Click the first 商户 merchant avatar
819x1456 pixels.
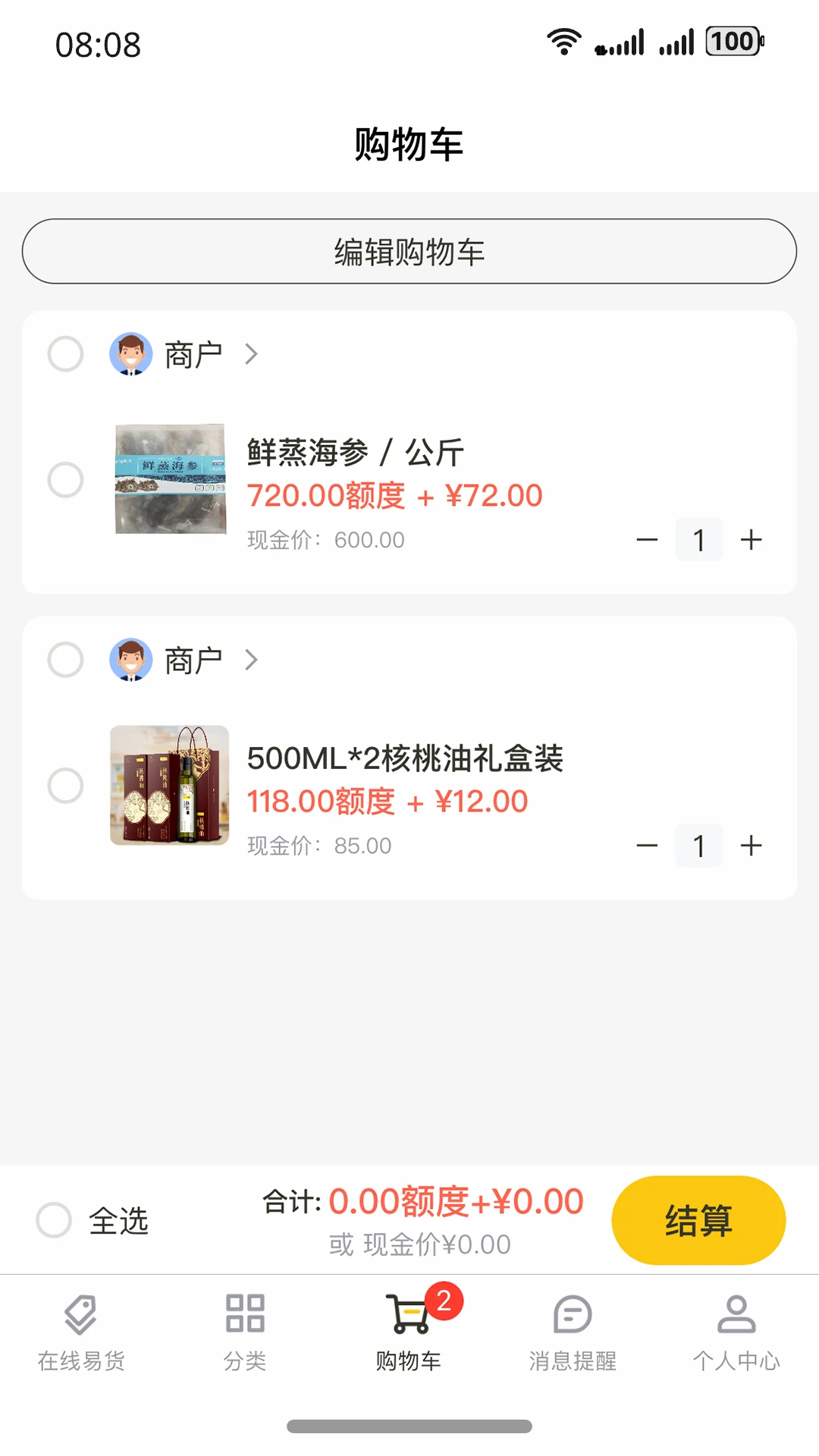(130, 353)
